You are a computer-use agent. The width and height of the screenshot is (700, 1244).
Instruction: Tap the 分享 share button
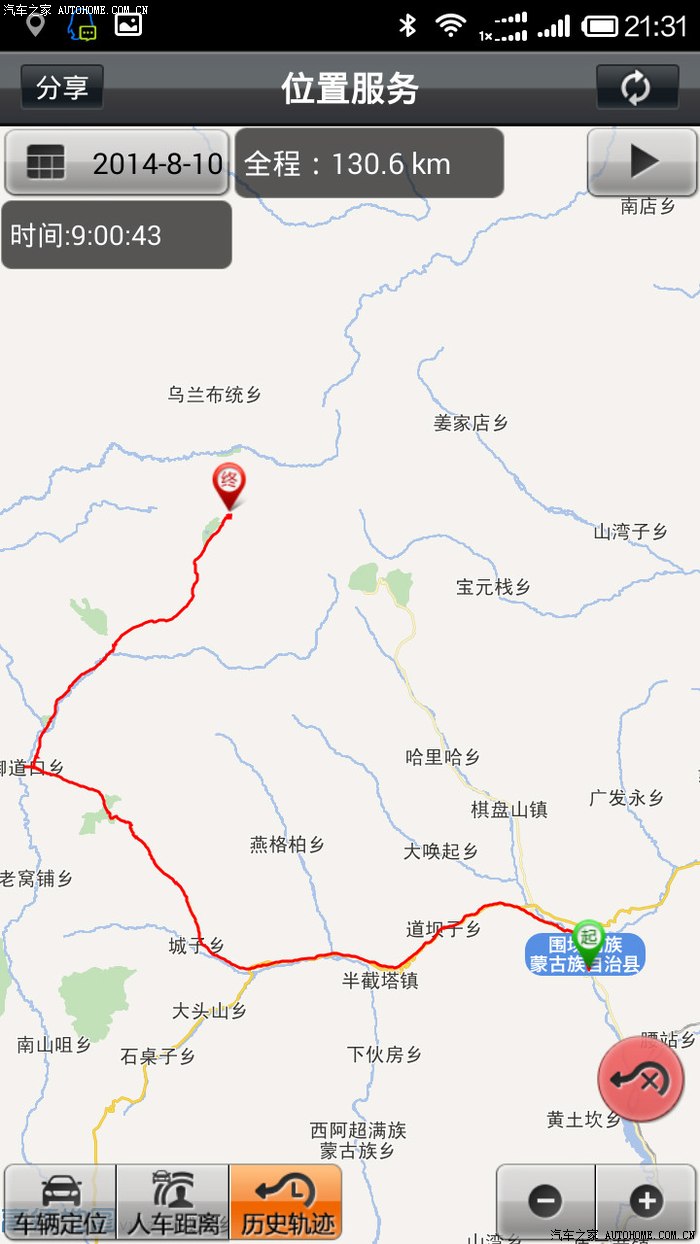click(x=62, y=87)
